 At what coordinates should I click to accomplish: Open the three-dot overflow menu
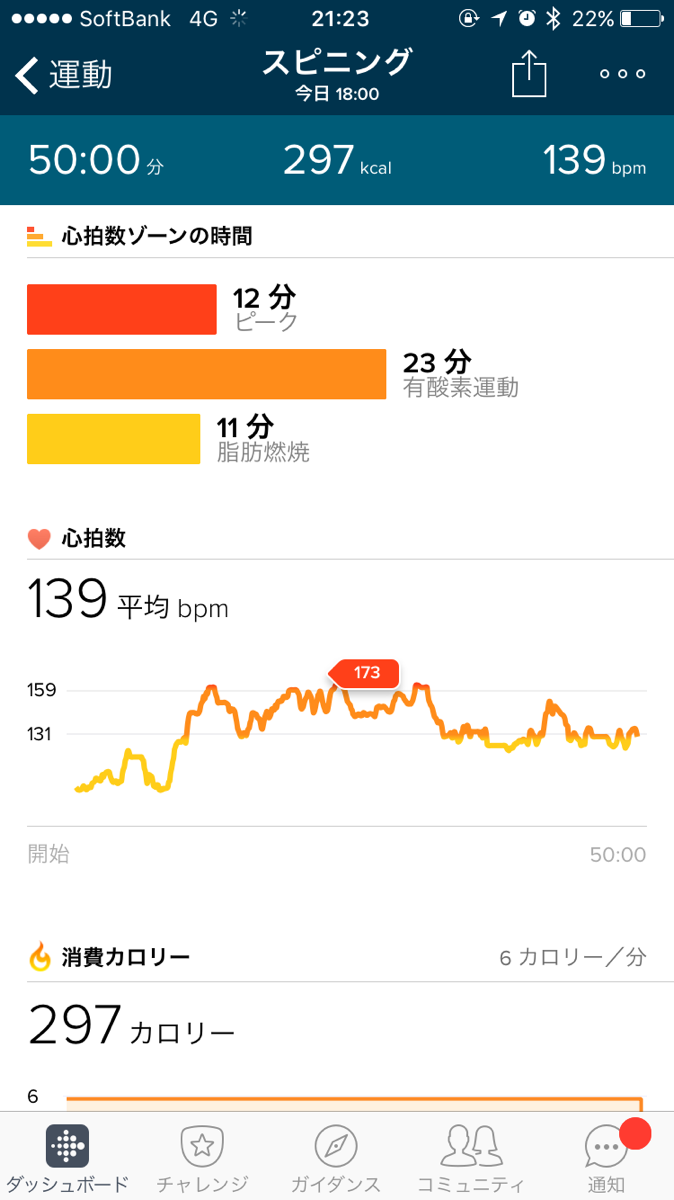click(x=622, y=75)
